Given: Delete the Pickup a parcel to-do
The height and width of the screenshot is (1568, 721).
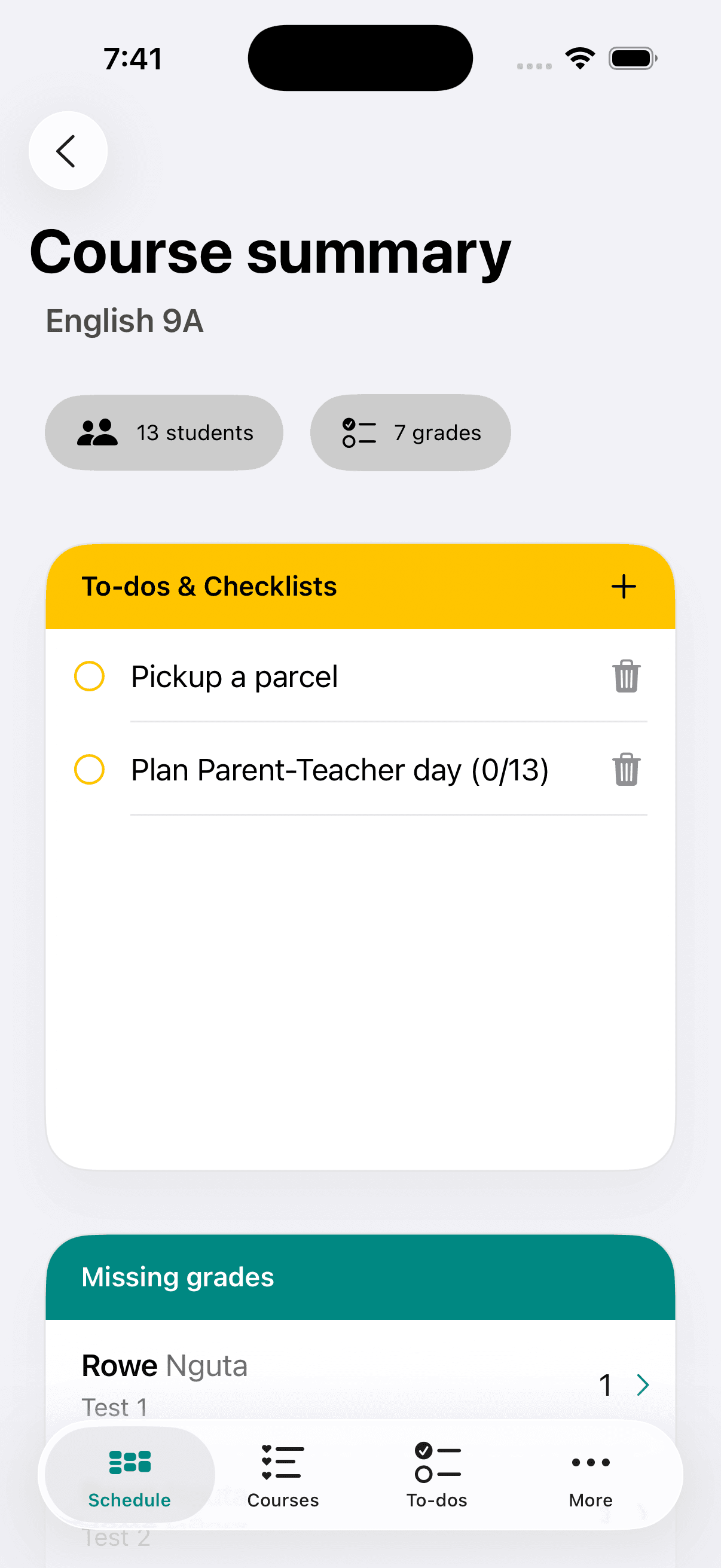Looking at the screenshot, I should click(625, 676).
